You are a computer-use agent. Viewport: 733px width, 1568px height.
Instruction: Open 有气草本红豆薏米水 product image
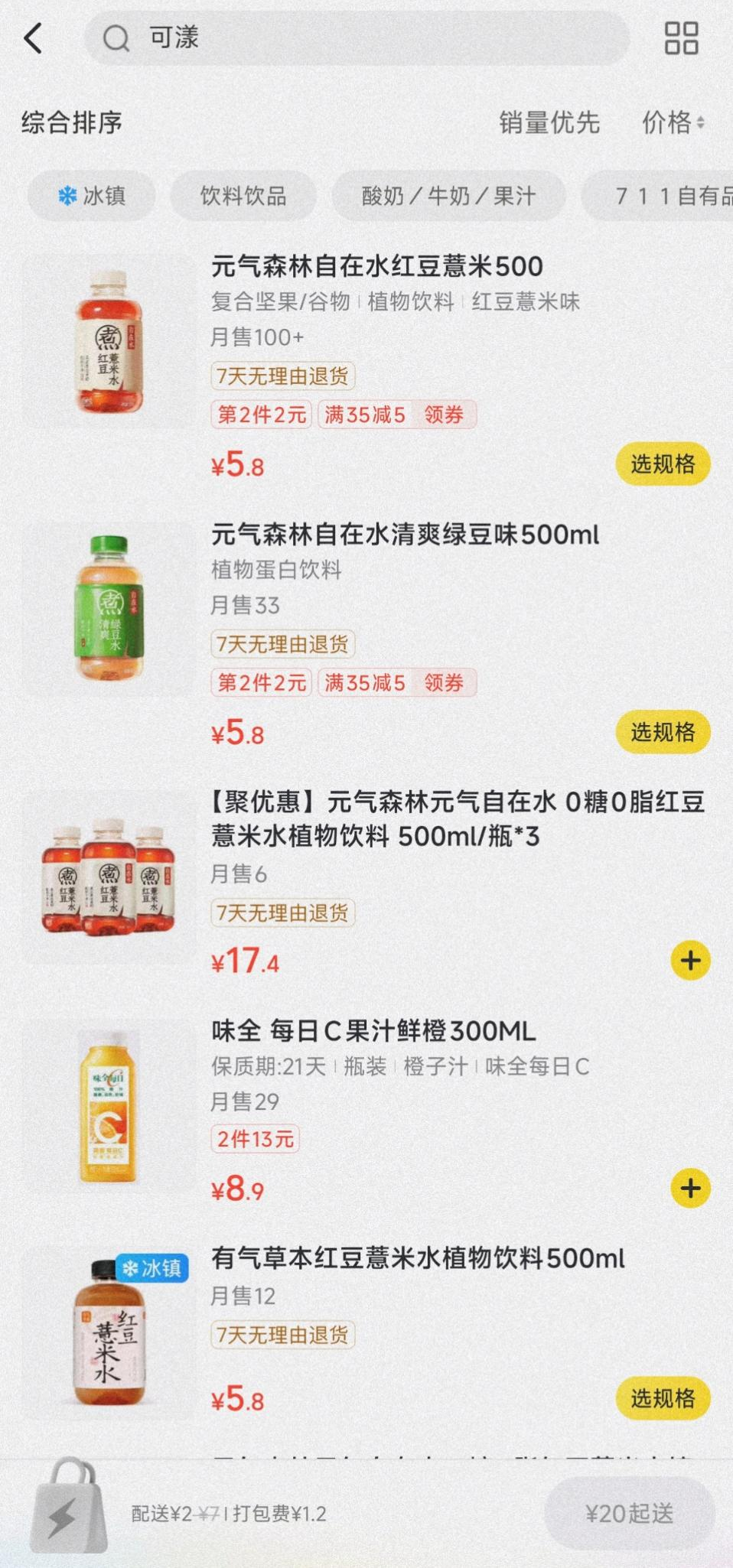tap(109, 1332)
